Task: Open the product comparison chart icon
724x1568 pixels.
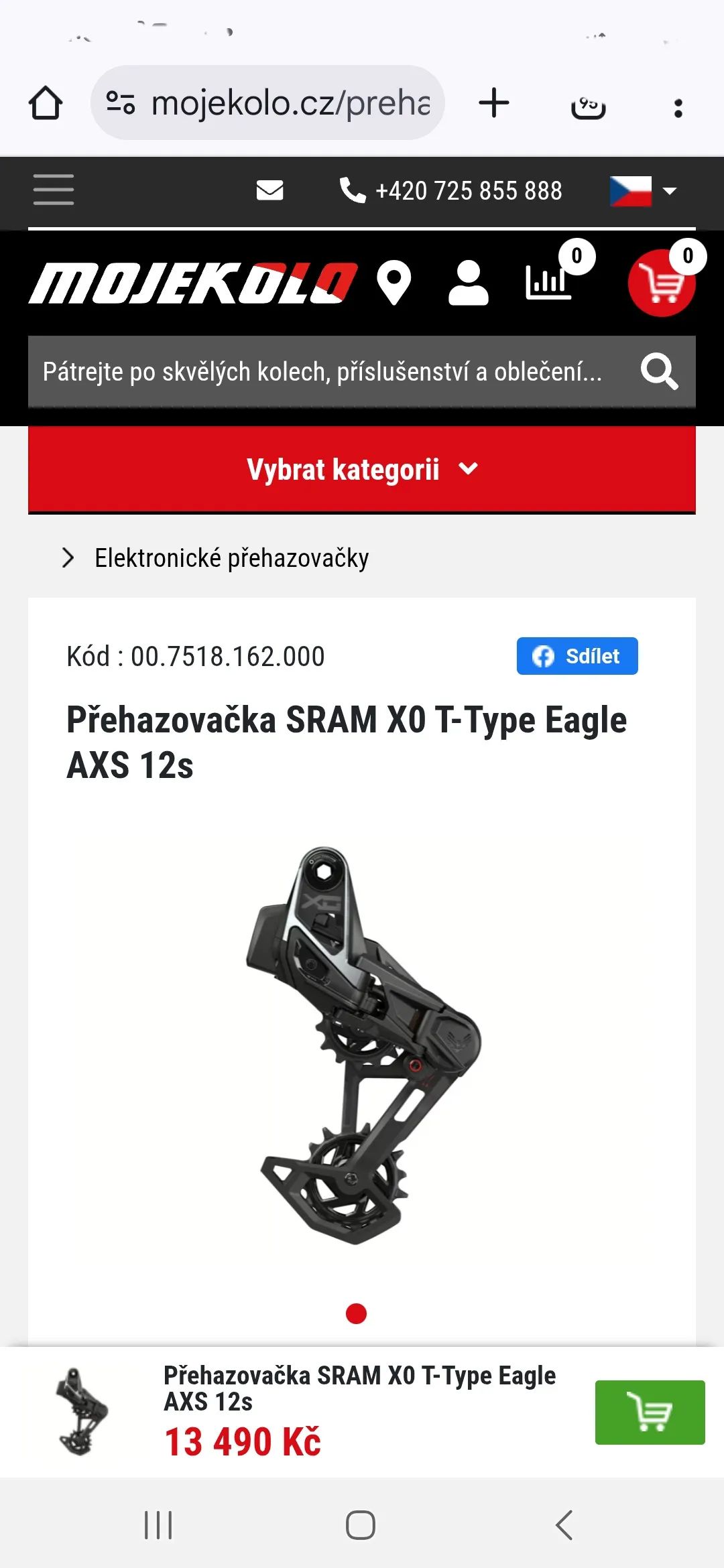Action: pyautogui.click(x=548, y=281)
